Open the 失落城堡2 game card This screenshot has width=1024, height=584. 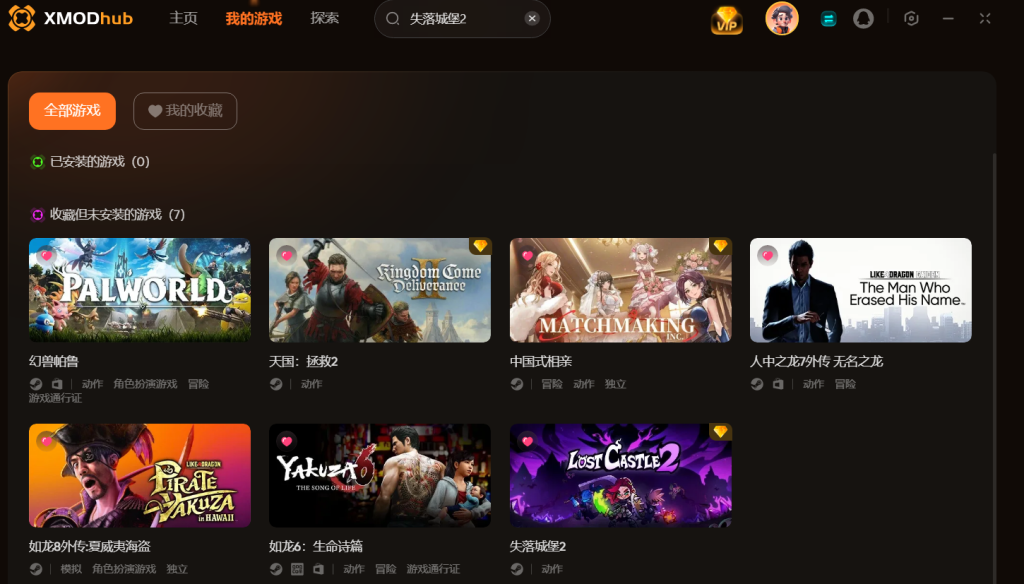pos(620,475)
